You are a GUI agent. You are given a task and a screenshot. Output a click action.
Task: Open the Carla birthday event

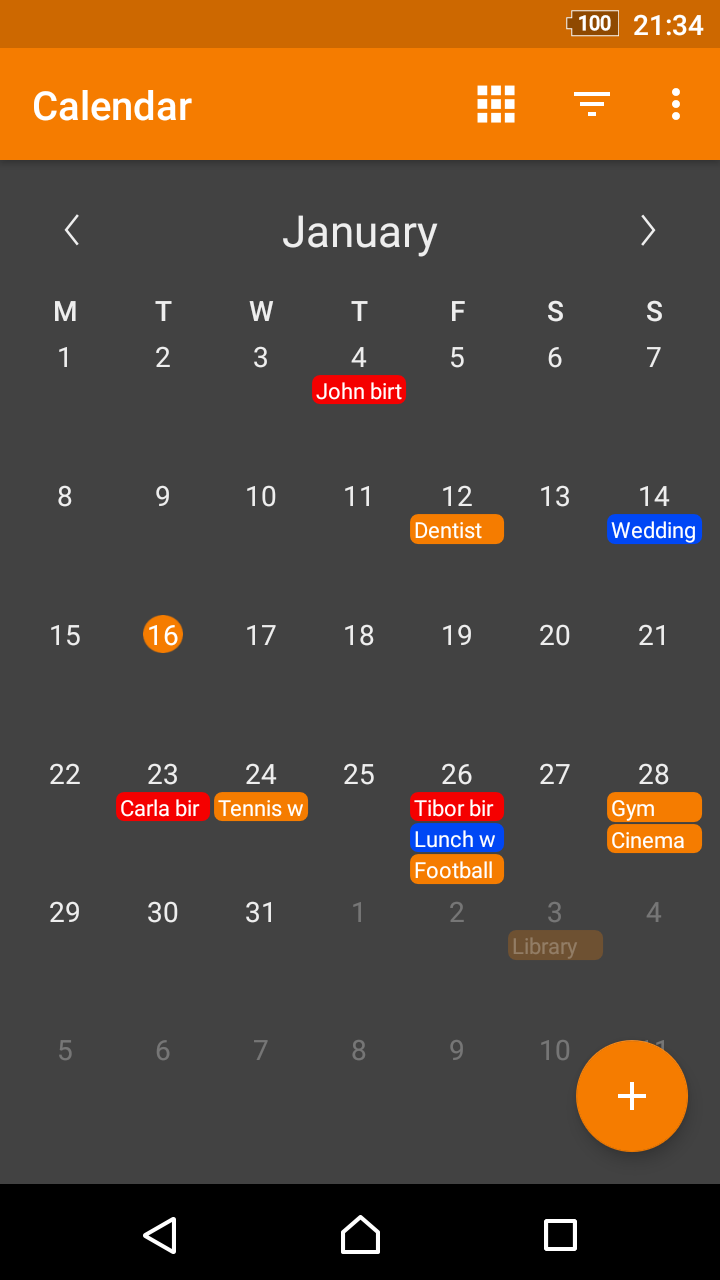pos(163,808)
